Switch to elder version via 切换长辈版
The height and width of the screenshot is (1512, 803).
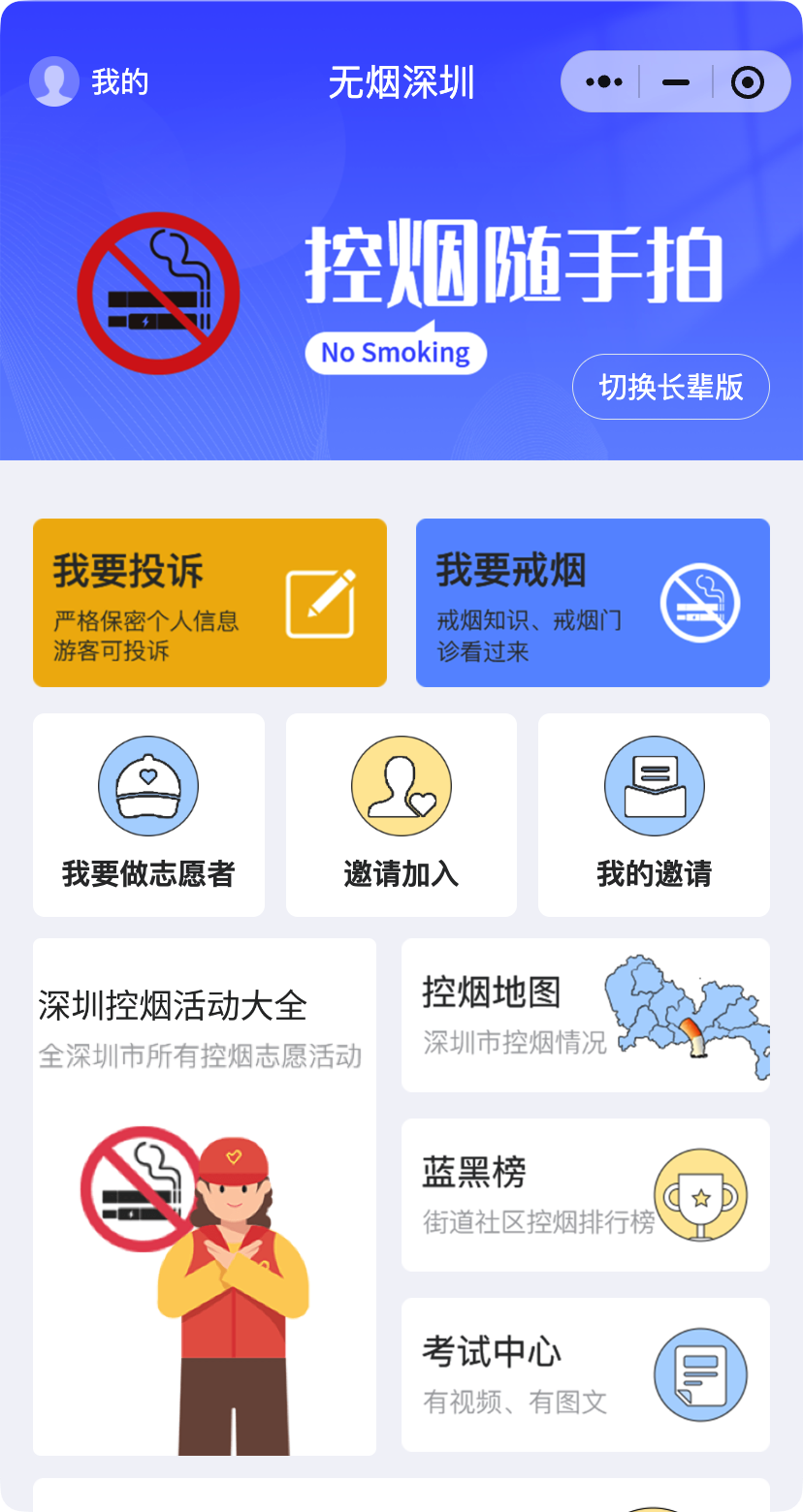click(670, 387)
